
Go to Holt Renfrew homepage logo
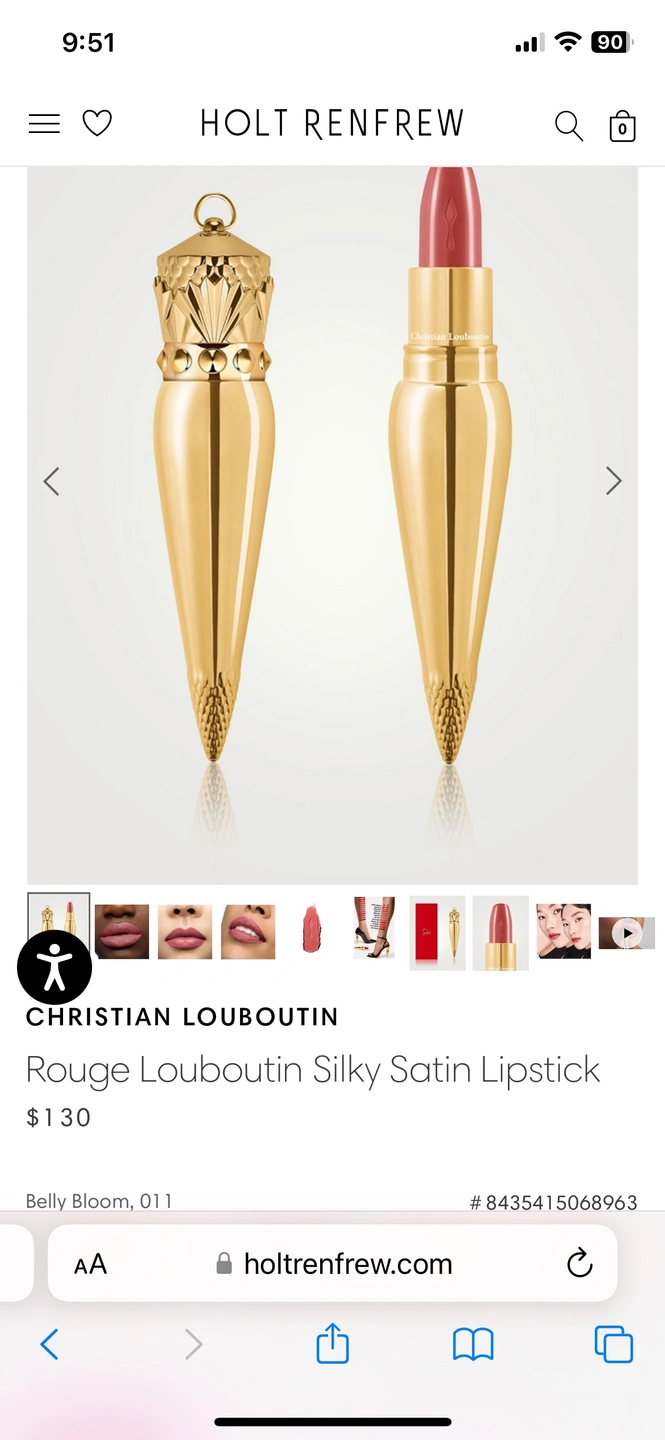(332, 124)
